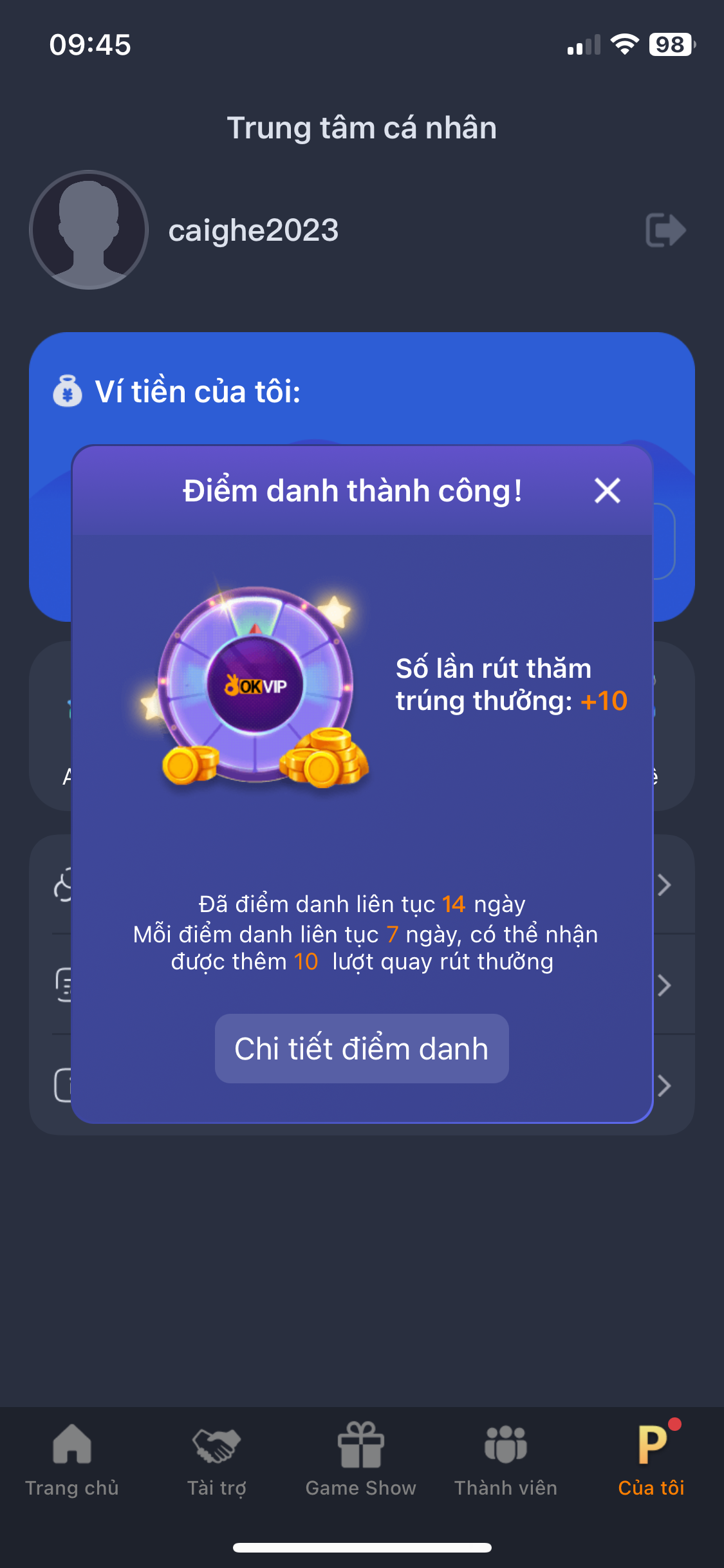Go to Trang chủ tab
724x1568 pixels.
[x=72, y=1460]
